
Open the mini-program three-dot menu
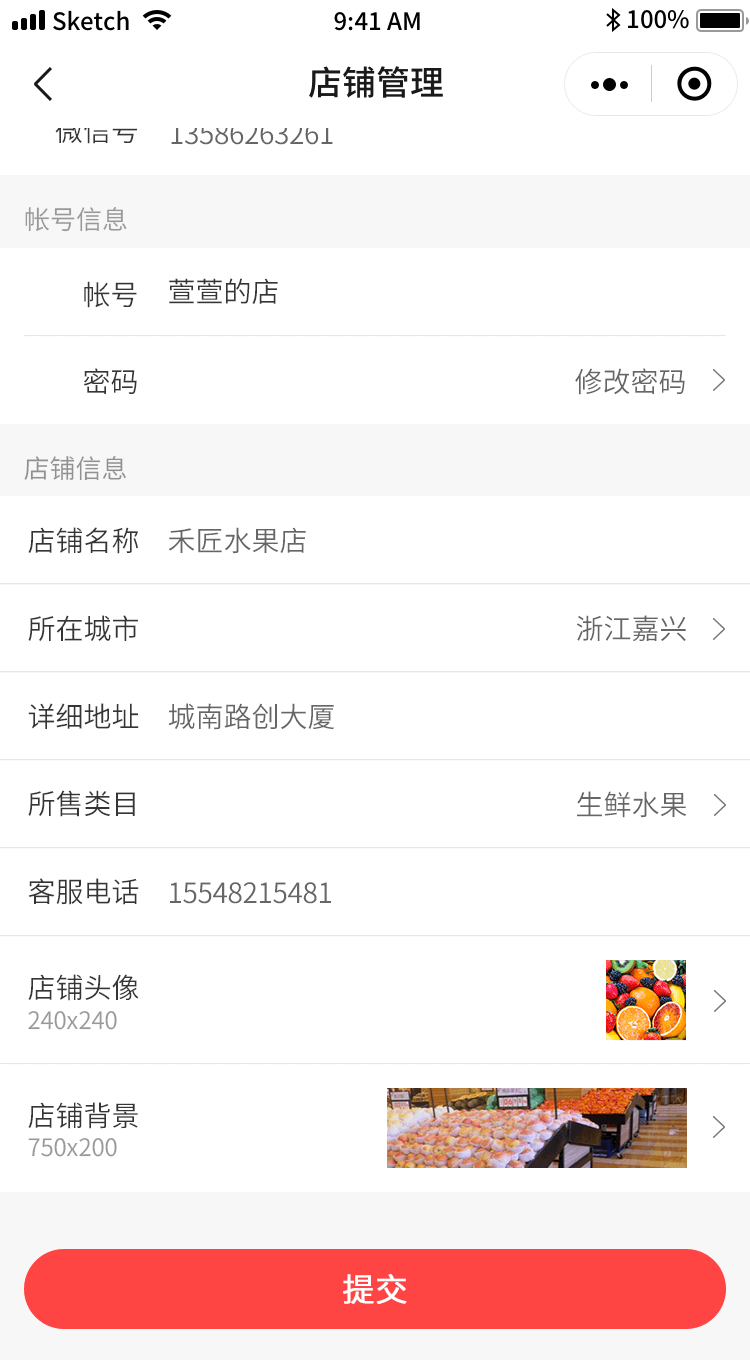(609, 85)
